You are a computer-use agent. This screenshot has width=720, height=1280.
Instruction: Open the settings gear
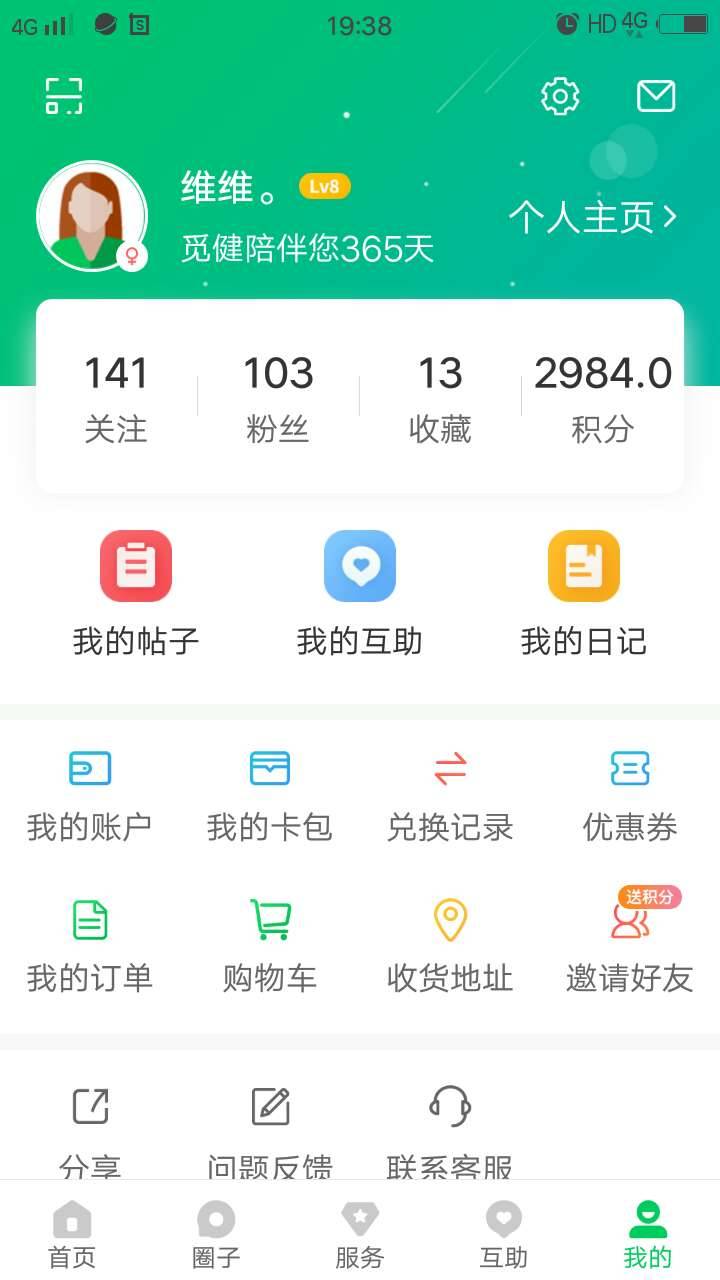point(560,96)
